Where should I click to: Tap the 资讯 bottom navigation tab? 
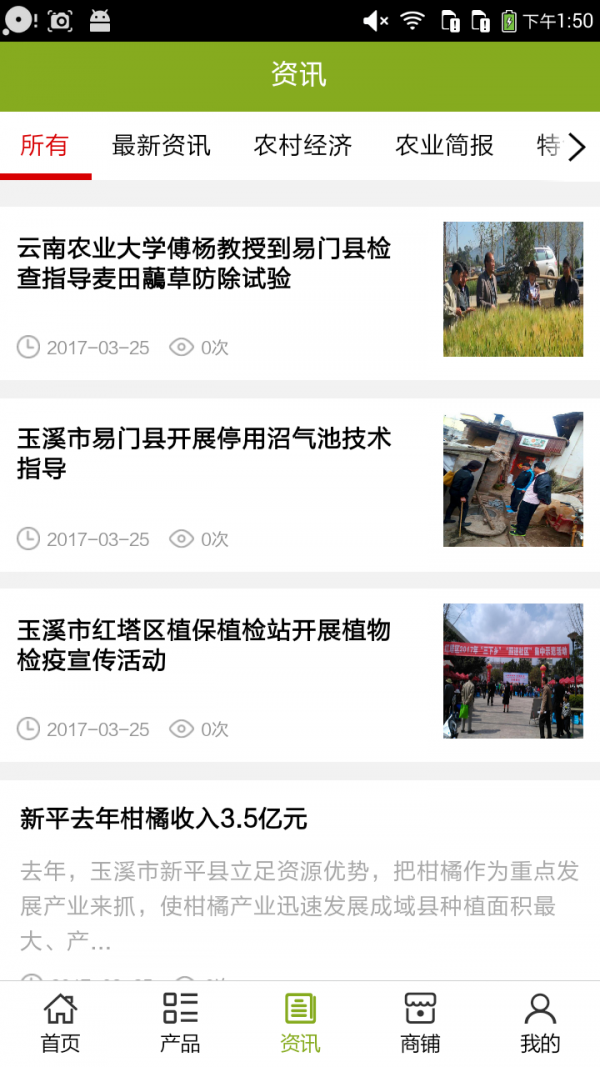point(300,1023)
